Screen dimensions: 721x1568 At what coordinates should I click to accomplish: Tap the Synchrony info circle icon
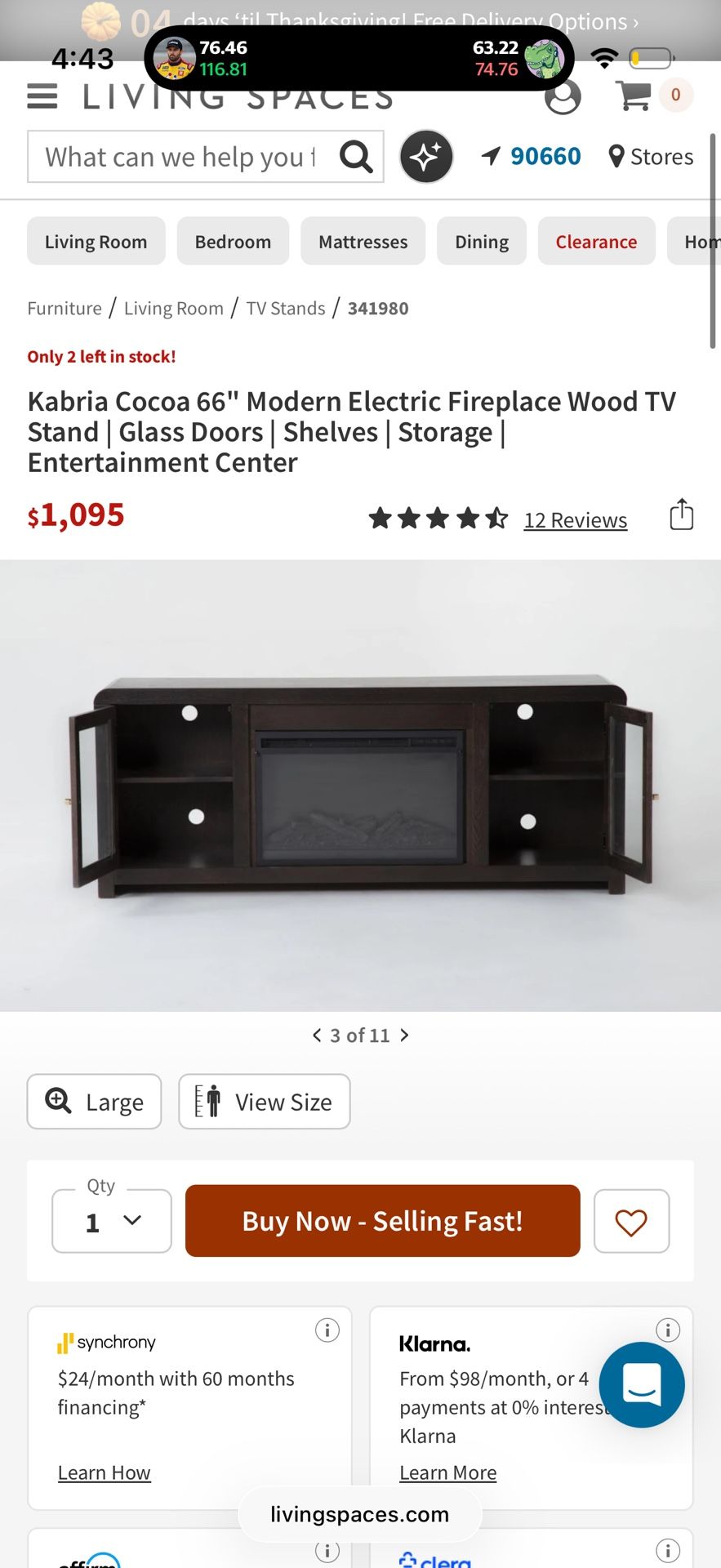pos(327,1330)
